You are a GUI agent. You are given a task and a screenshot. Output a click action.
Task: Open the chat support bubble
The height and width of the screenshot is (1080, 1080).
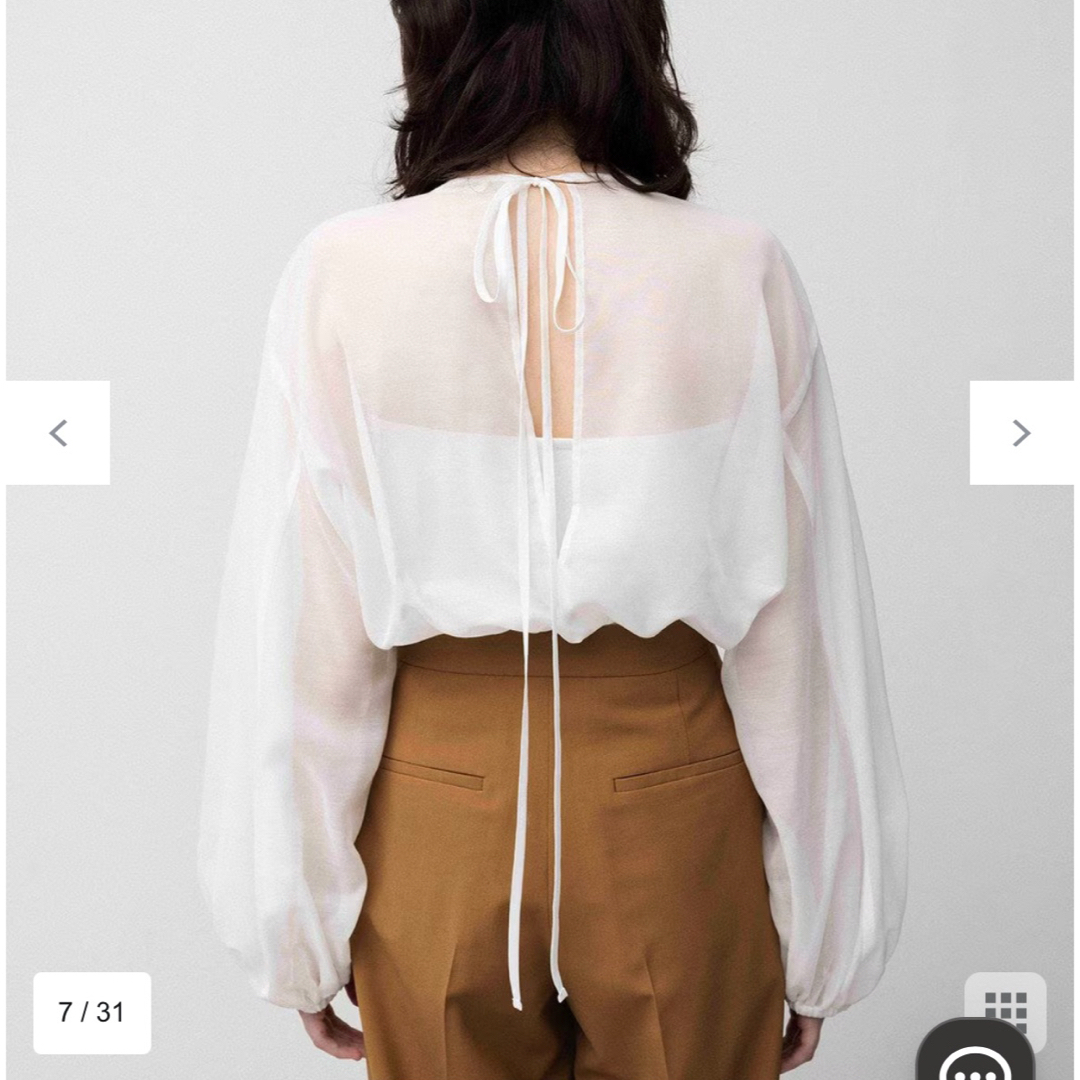click(975, 1058)
